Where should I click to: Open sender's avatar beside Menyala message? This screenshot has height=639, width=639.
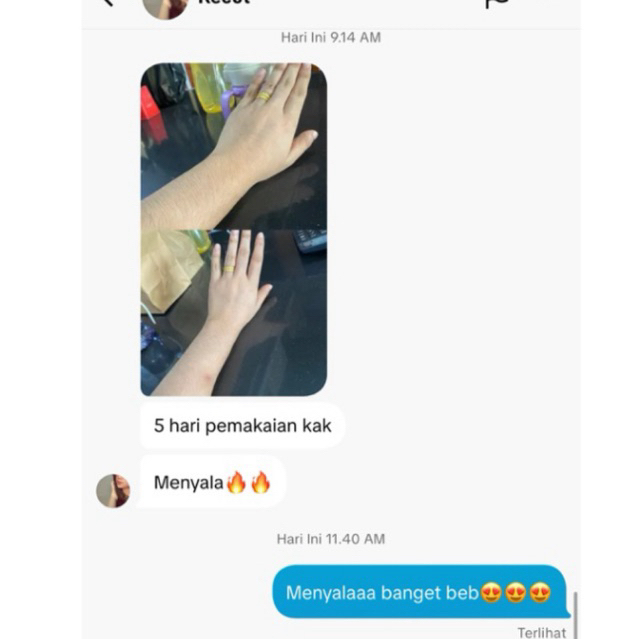point(113,490)
